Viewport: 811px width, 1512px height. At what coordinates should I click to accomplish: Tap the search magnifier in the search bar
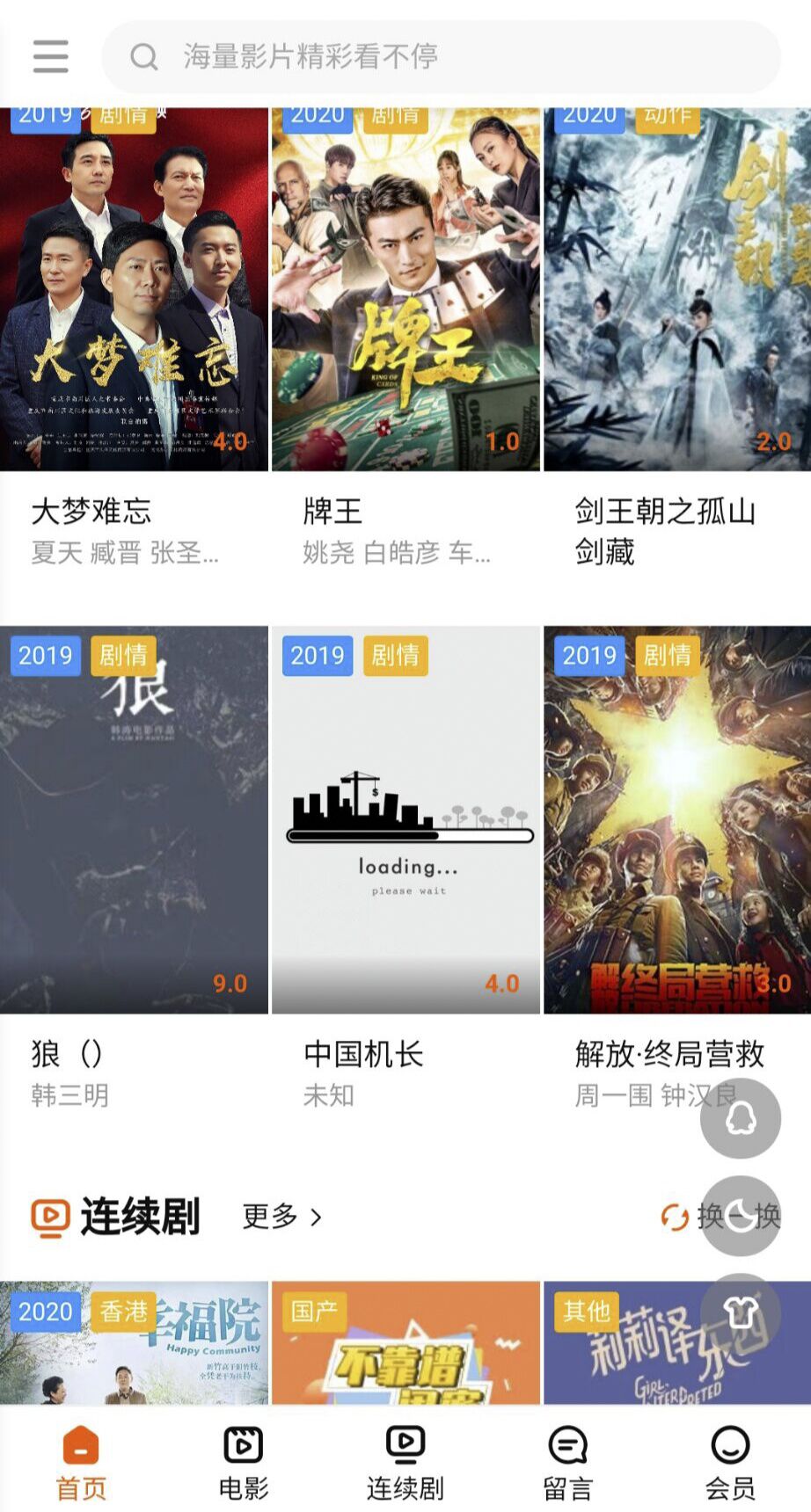[142, 55]
